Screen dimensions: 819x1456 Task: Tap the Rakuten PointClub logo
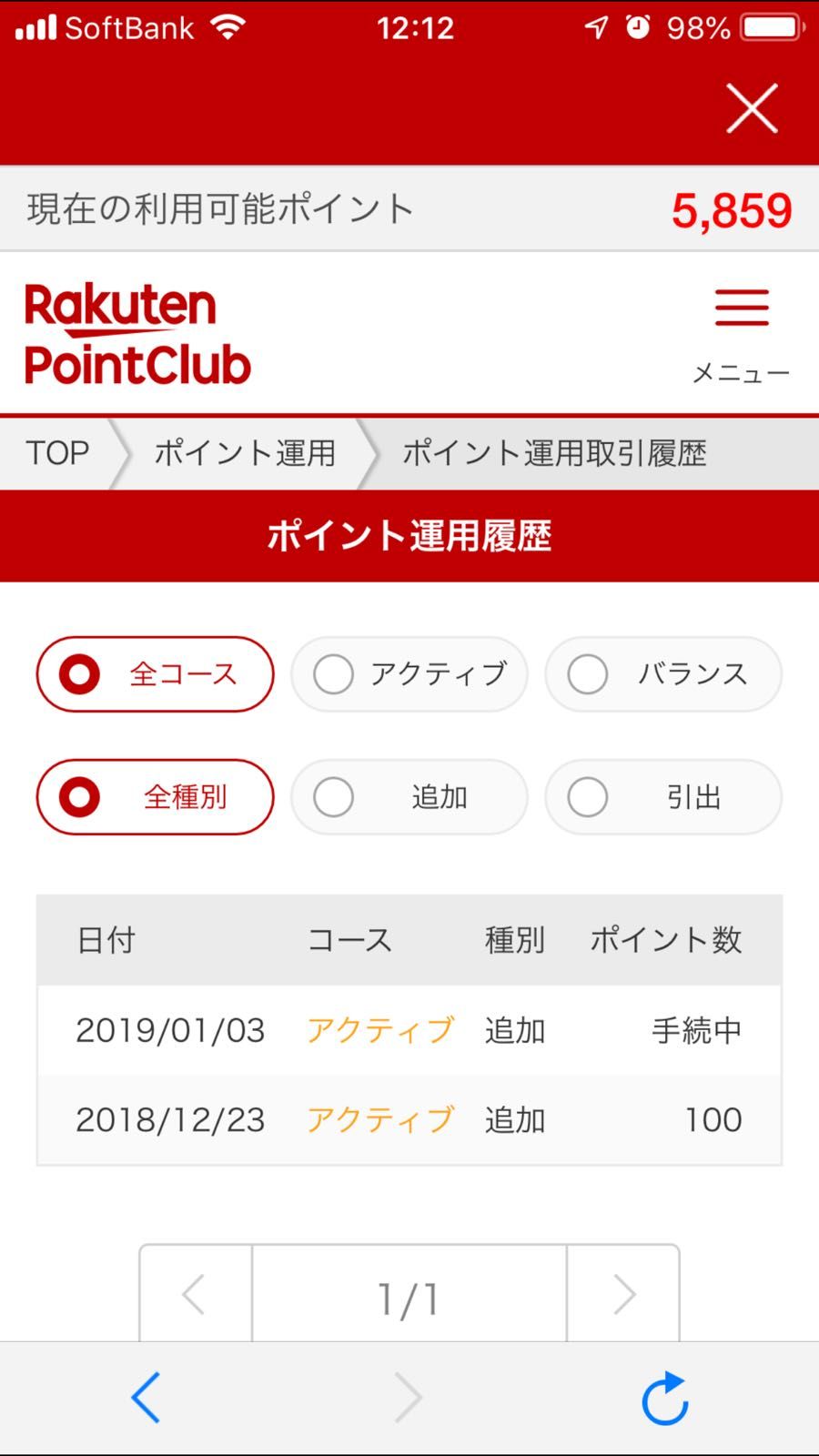click(x=136, y=334)
